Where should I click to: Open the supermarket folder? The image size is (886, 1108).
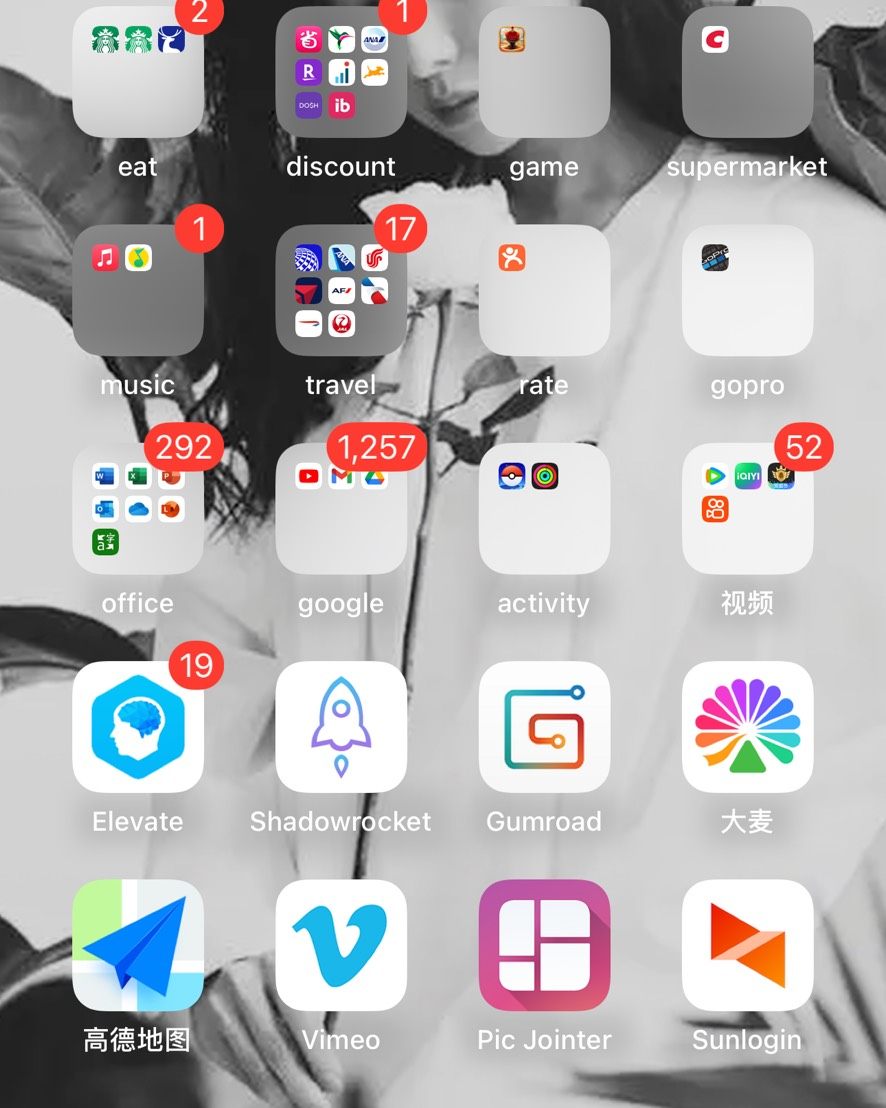point(747,72)
